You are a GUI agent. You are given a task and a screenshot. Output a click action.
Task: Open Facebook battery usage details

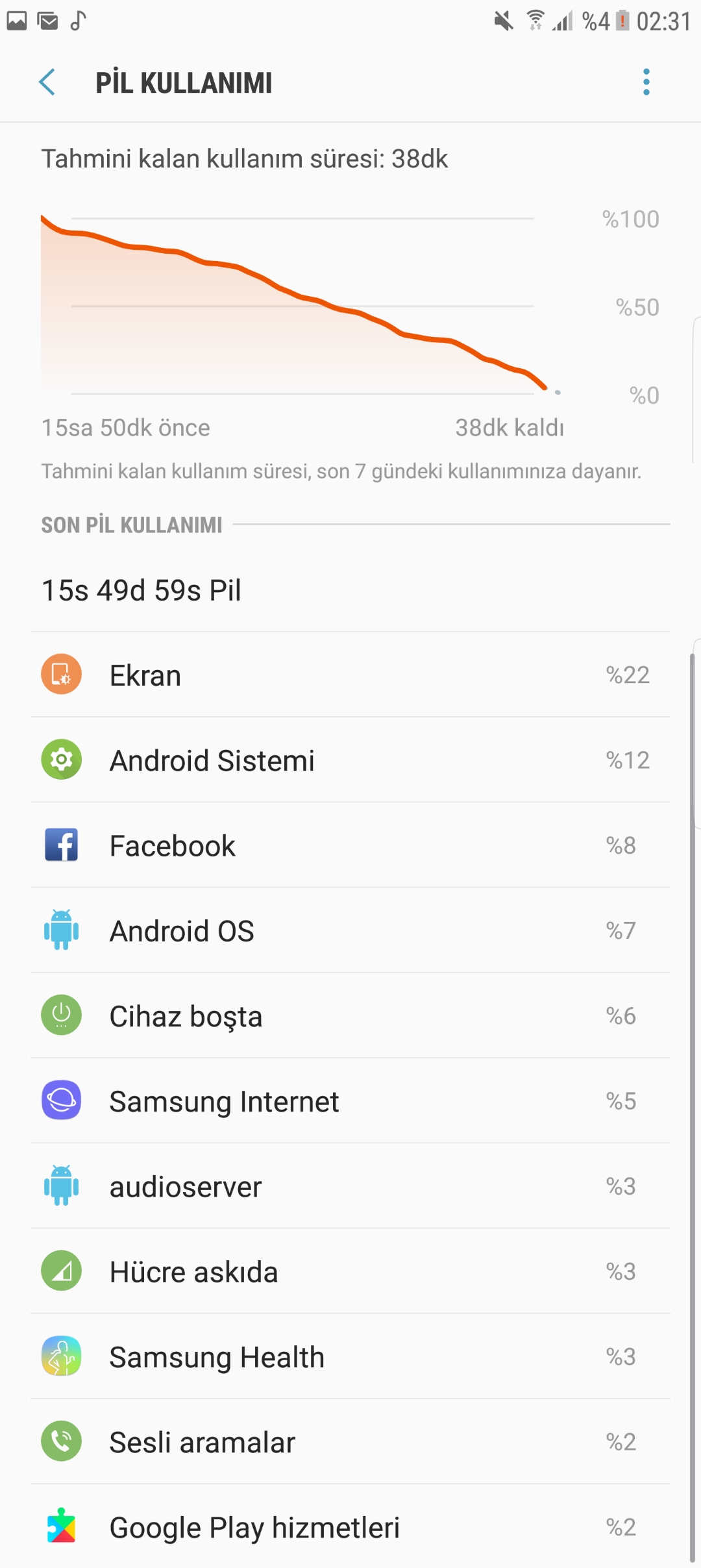pos(350,845)
